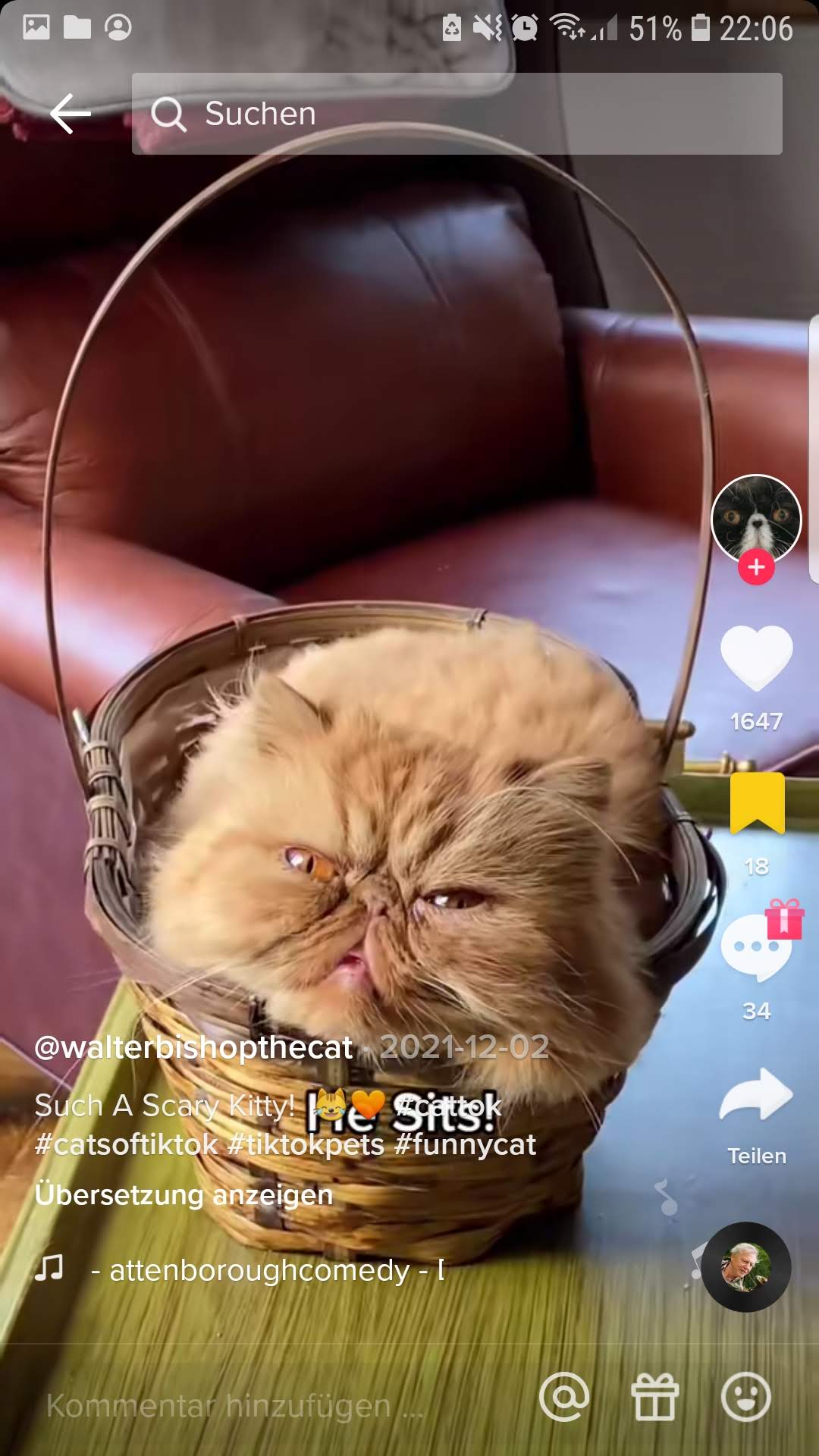Screen dimensions: 819x1456
Task: Open the spinning sound disc
Action: [746, 1267]
